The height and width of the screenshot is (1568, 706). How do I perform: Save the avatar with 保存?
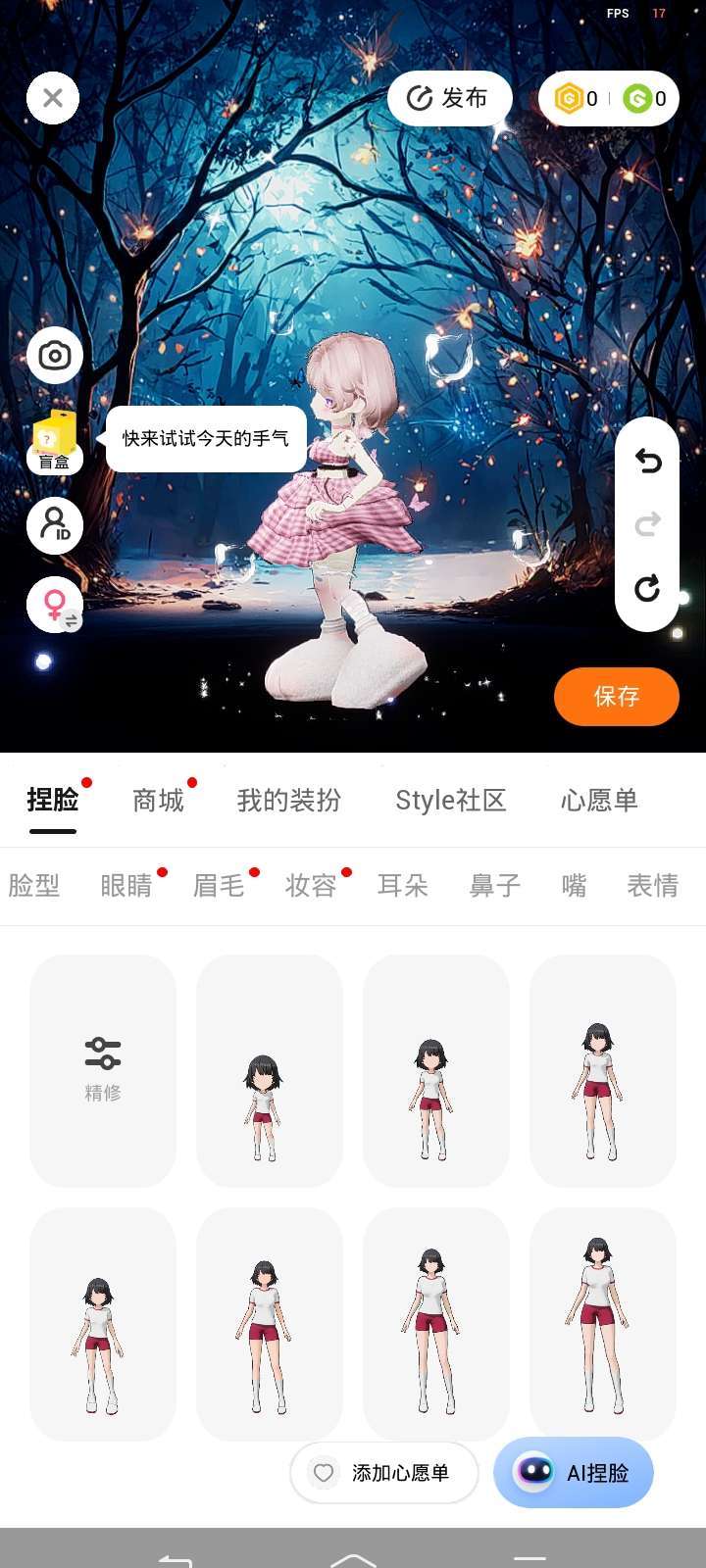[x=616, y=697]
